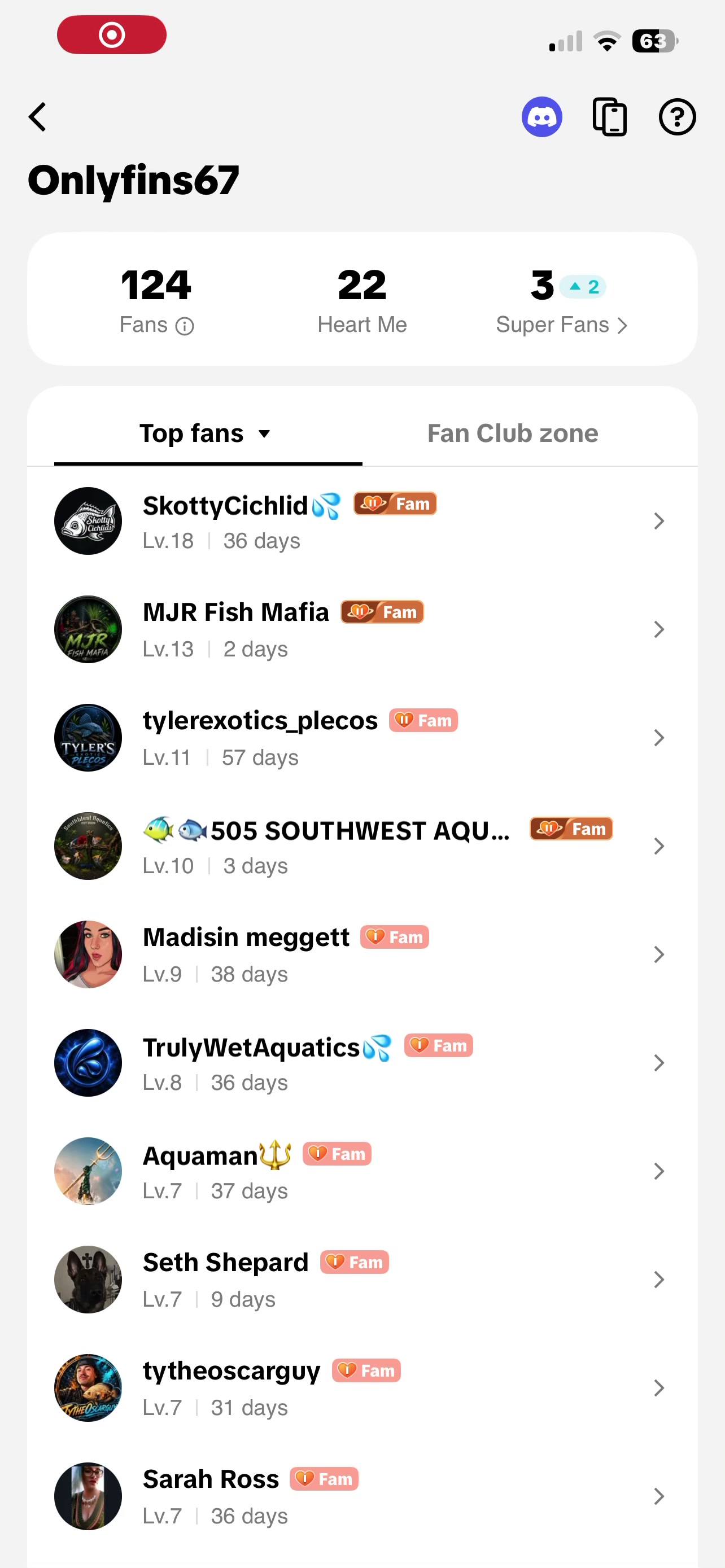Open Seth Shepard's fan row
This screenshot has height=1568, width=725.
coord(362,1280)
